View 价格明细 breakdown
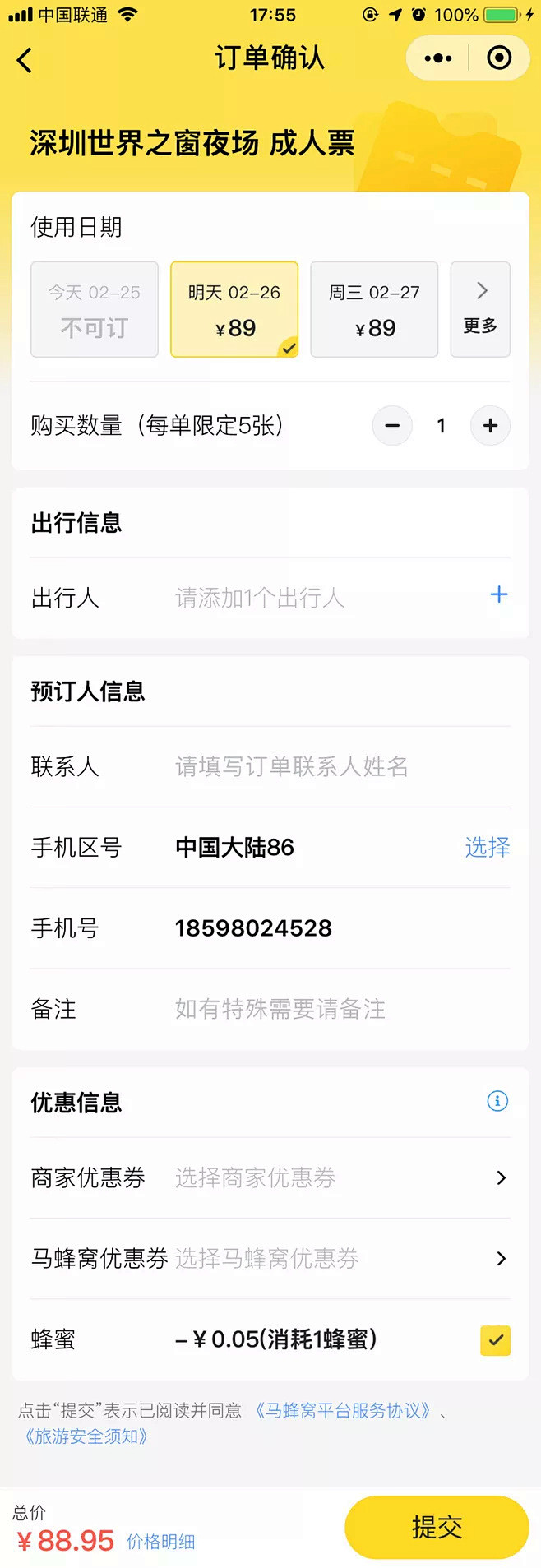 [x=161, y=1542]
